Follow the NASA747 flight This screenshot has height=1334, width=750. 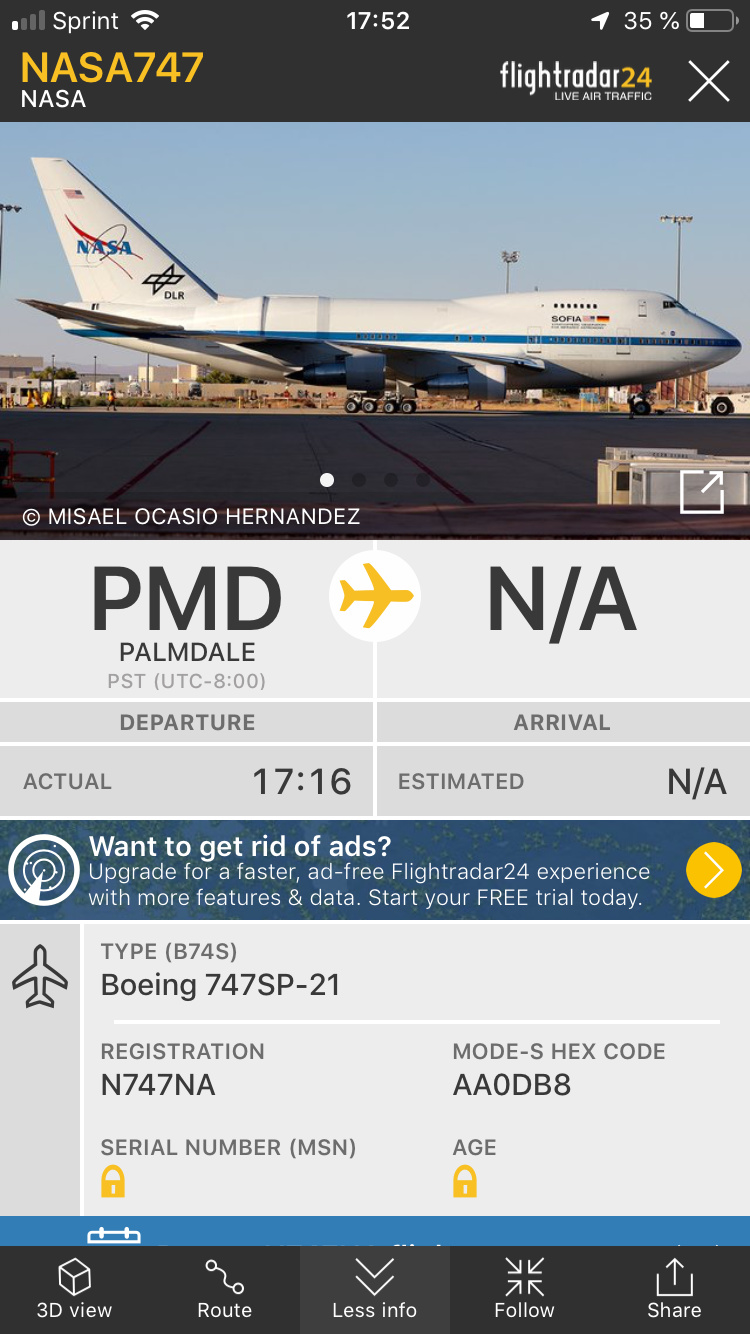[524, 1290]
